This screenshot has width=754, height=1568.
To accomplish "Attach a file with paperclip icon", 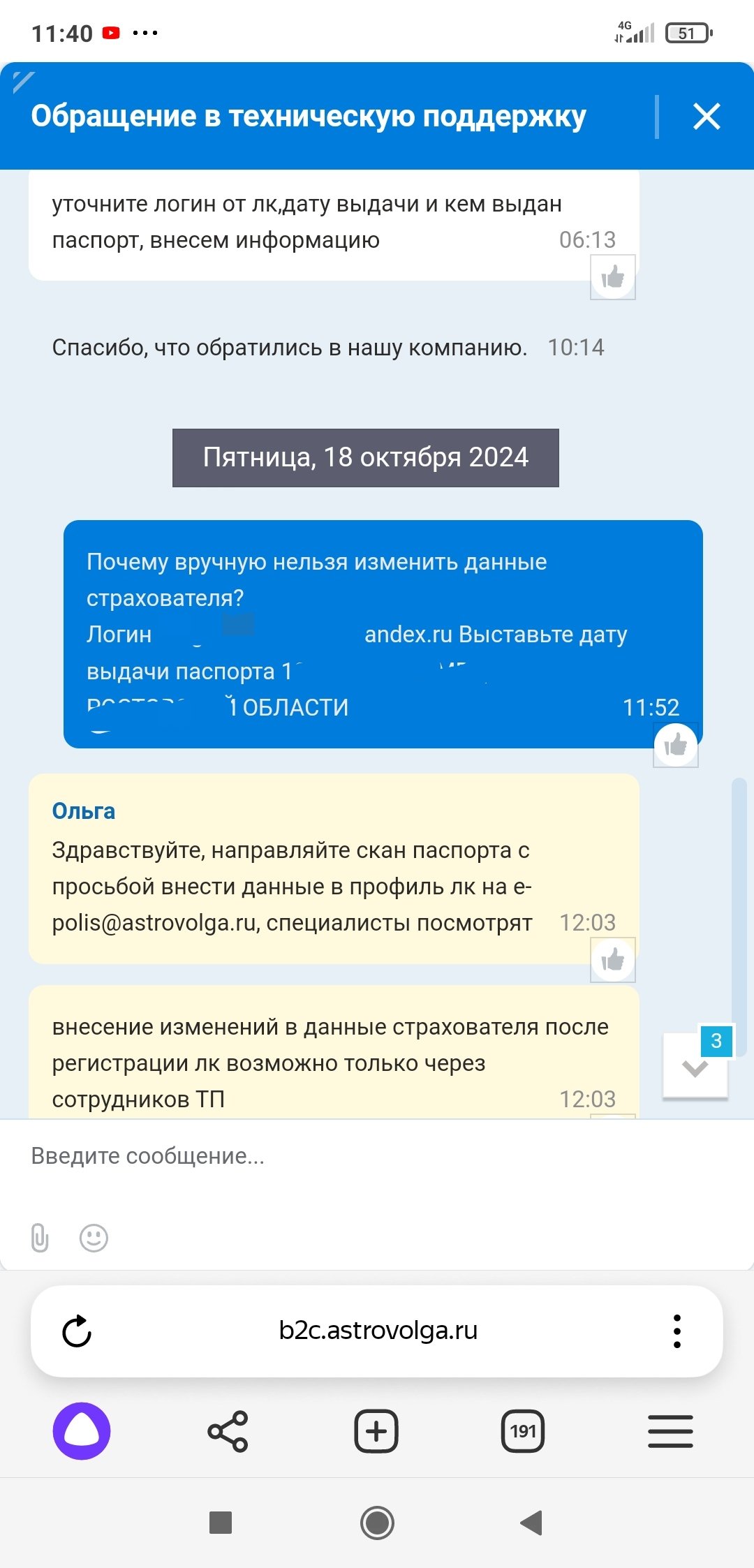I will coord(40,1238).
